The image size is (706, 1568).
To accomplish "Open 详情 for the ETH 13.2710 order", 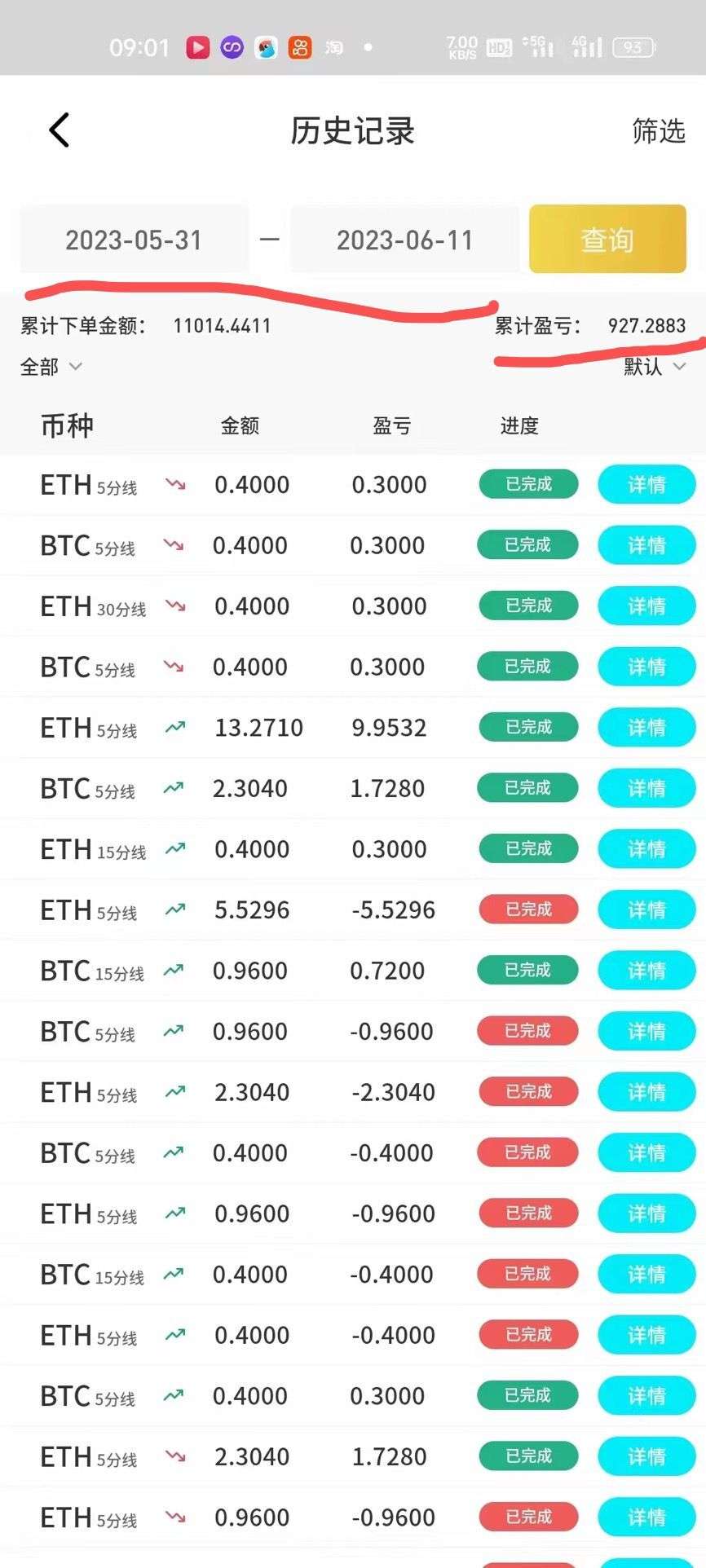I will click(x=646, y=728).
